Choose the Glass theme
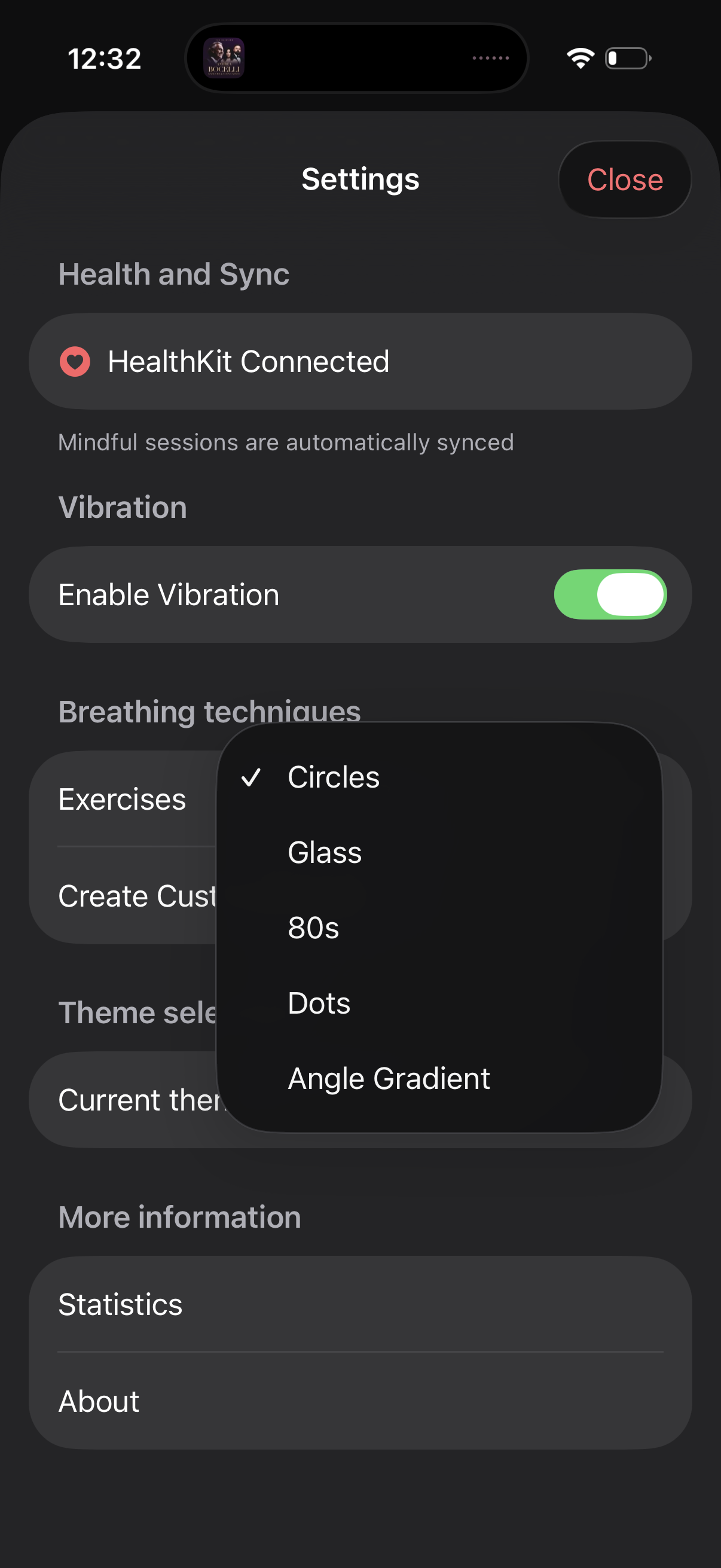Image resolution: width=721 pixels, height=1568 pixels. pos(325,853)
